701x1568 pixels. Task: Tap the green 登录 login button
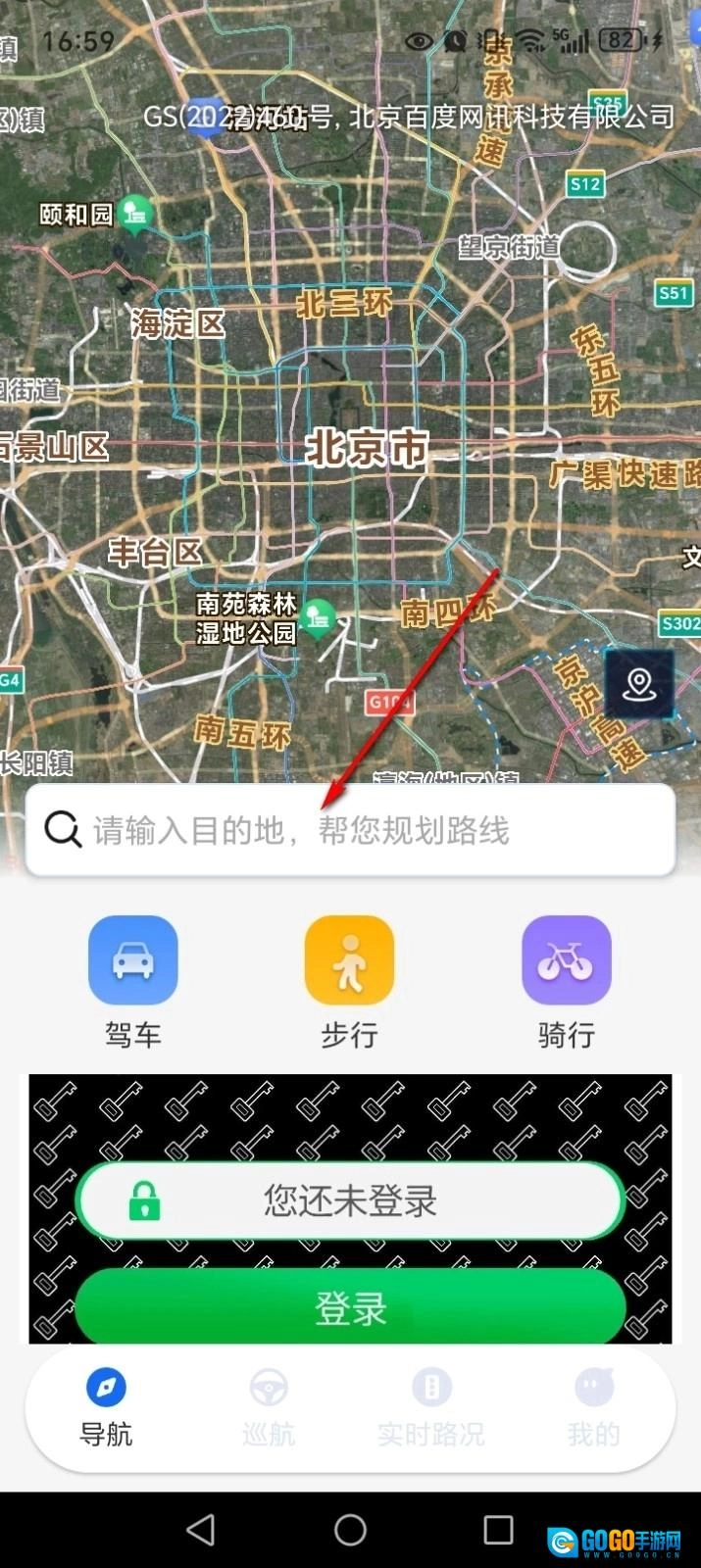(x=350, y=1307)
